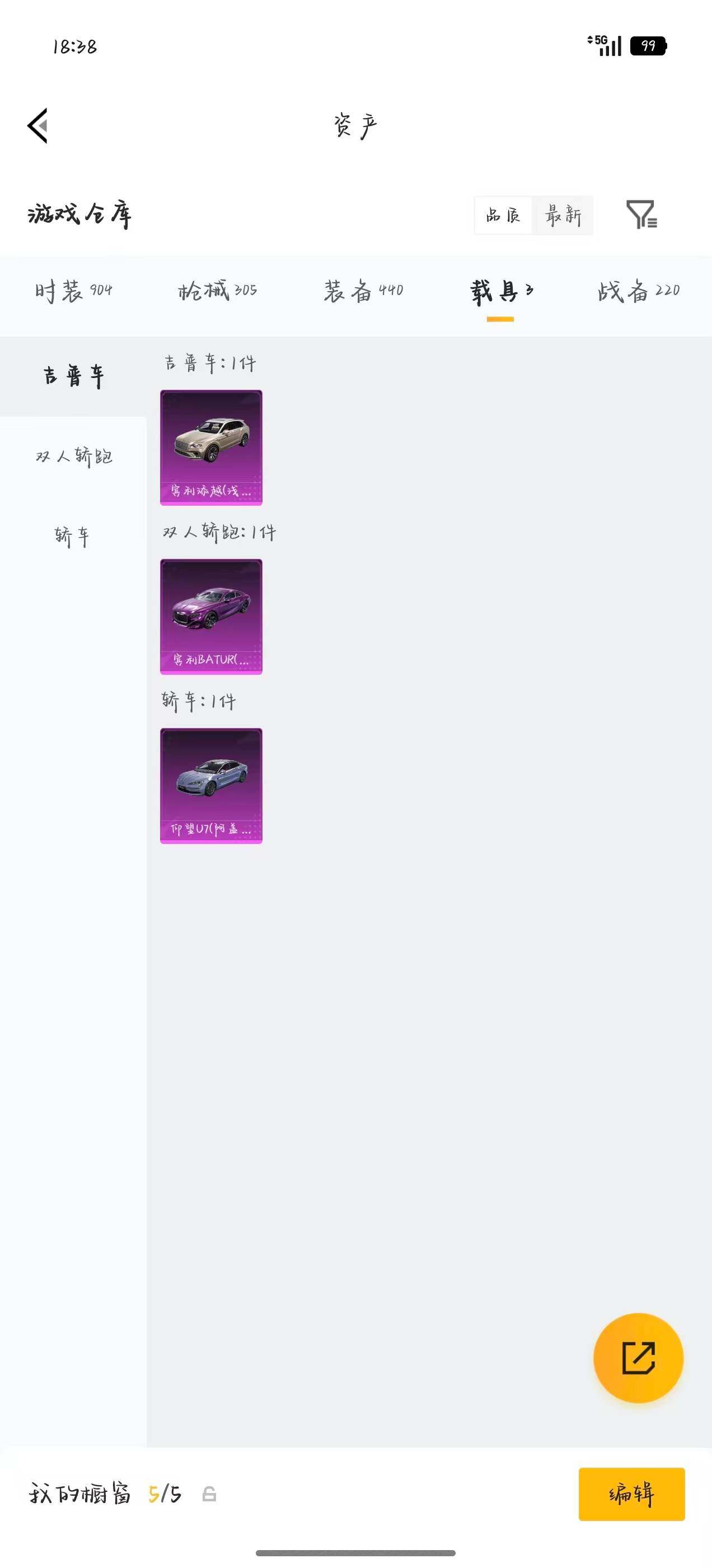This screenshot has height=1568, width=712.
Task: Select 吉普车 in the side list
Action: tap(73, 376)
